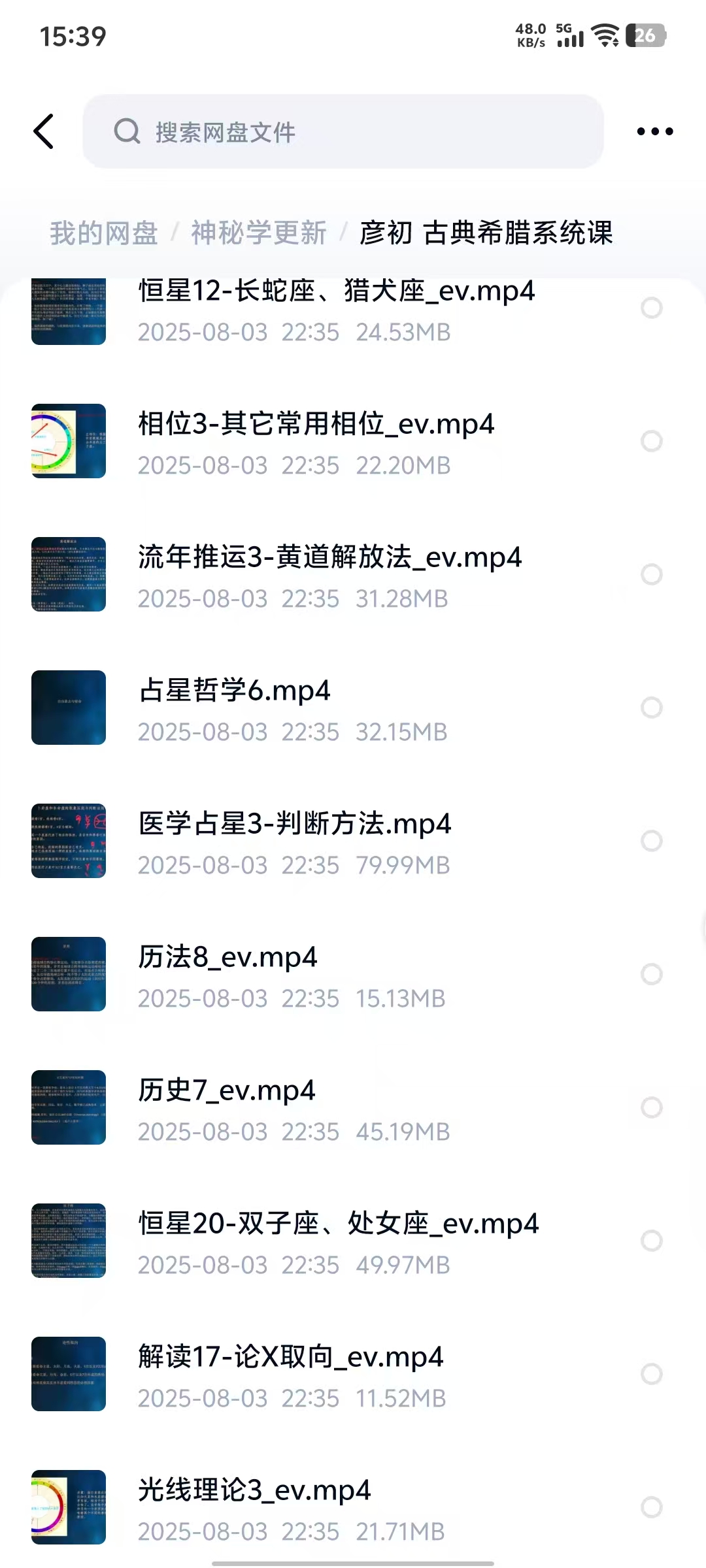Open the file 历史7_ev.mp4
The height and width of the screenshot is (1568, 706).
click(x=226, y=1091)
